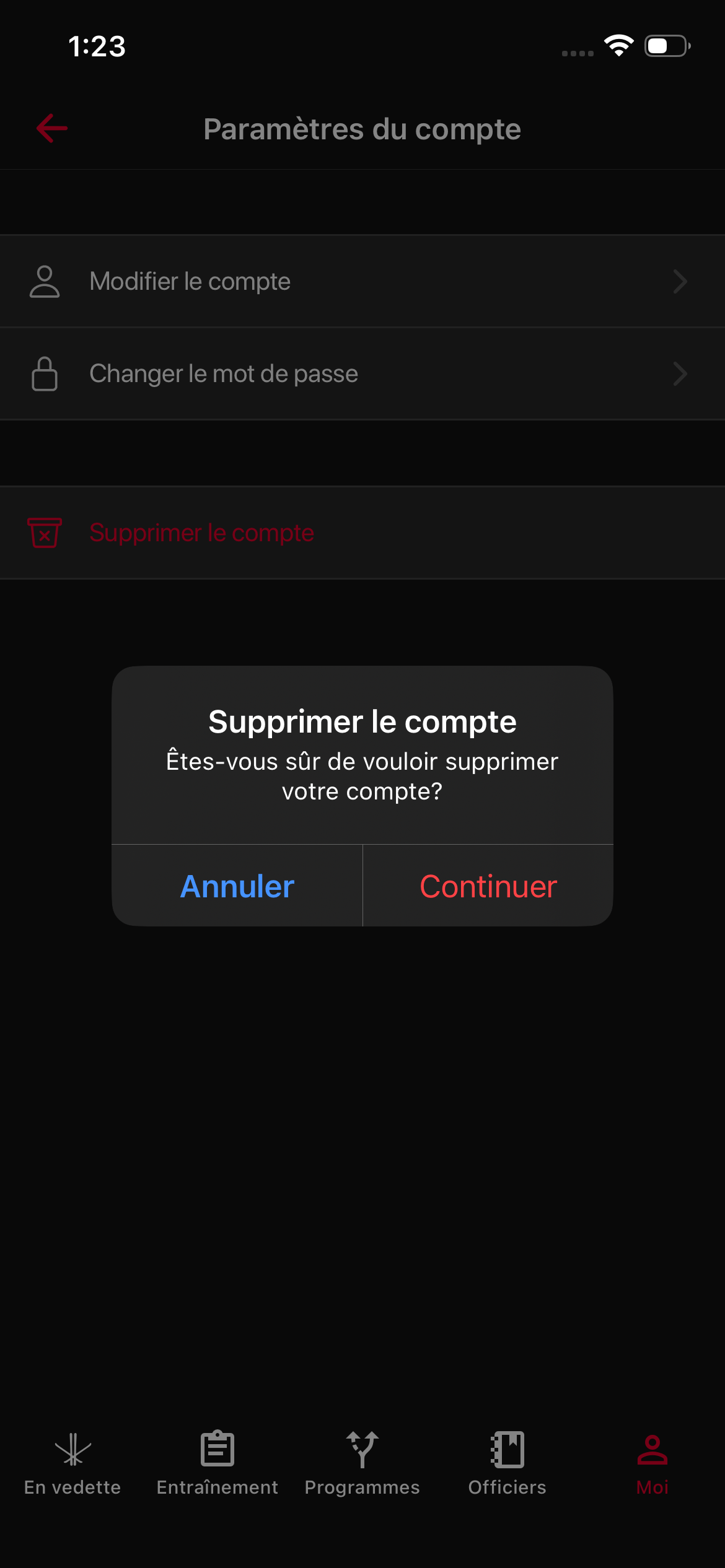Click the battery indicator
725x1568 pixels.
click(668, 46)
